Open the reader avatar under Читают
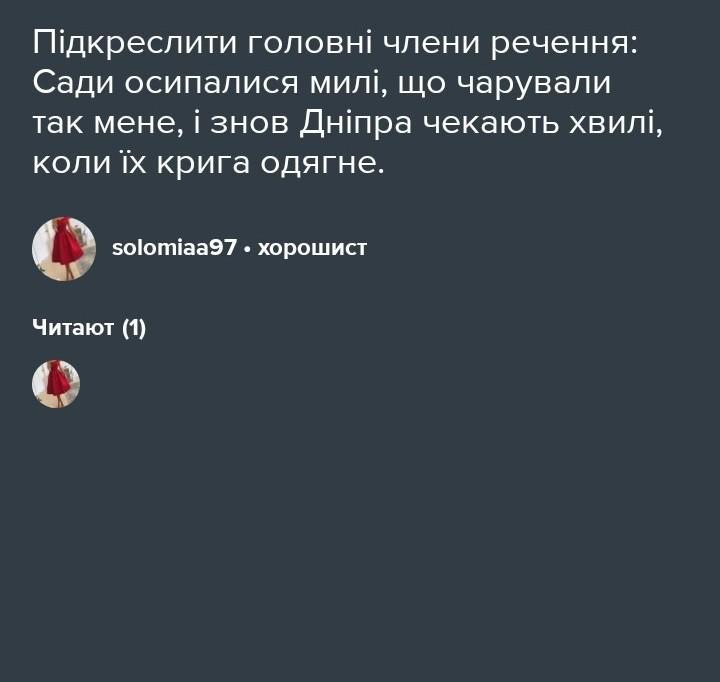This screenshot has height=682, width=720. (56, 384)
